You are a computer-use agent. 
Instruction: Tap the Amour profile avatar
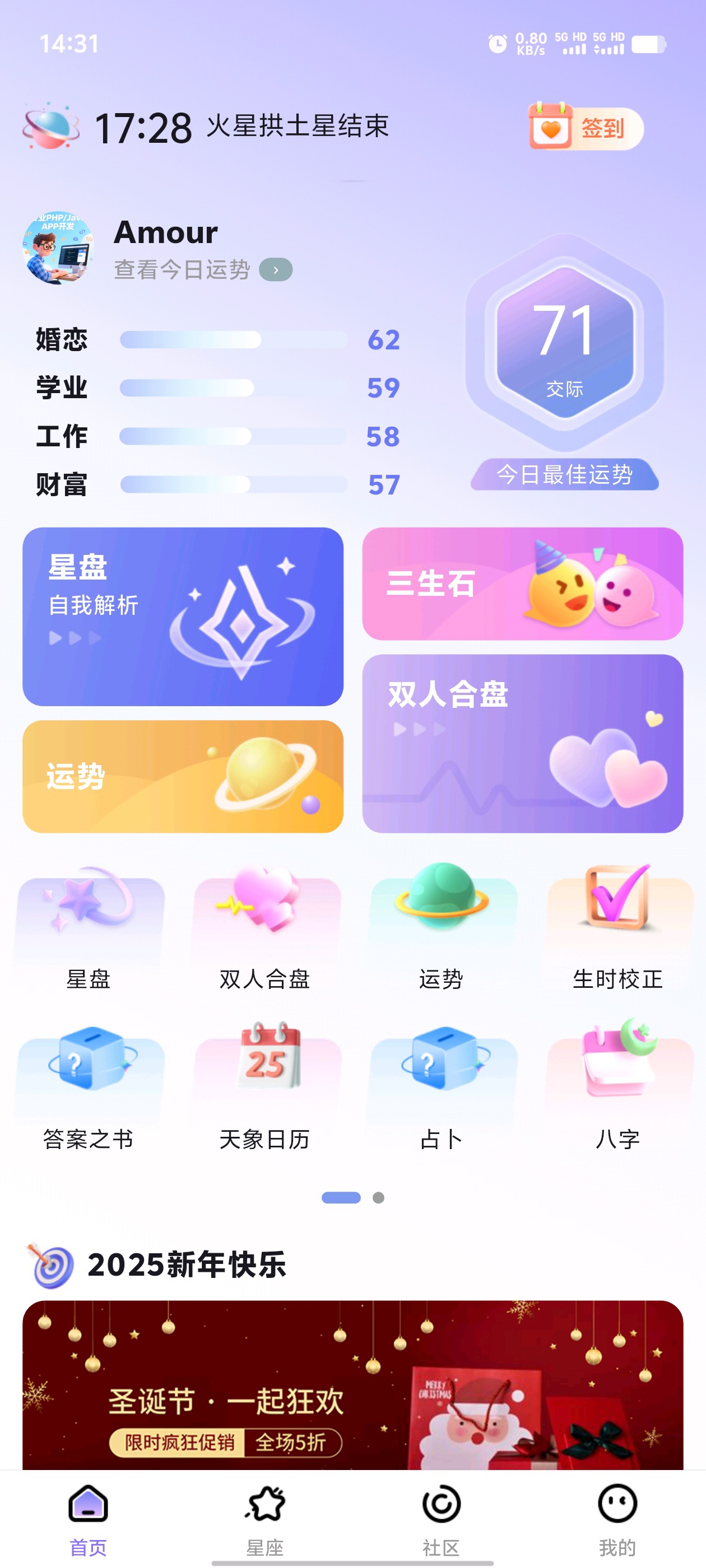tap(58, 248)
